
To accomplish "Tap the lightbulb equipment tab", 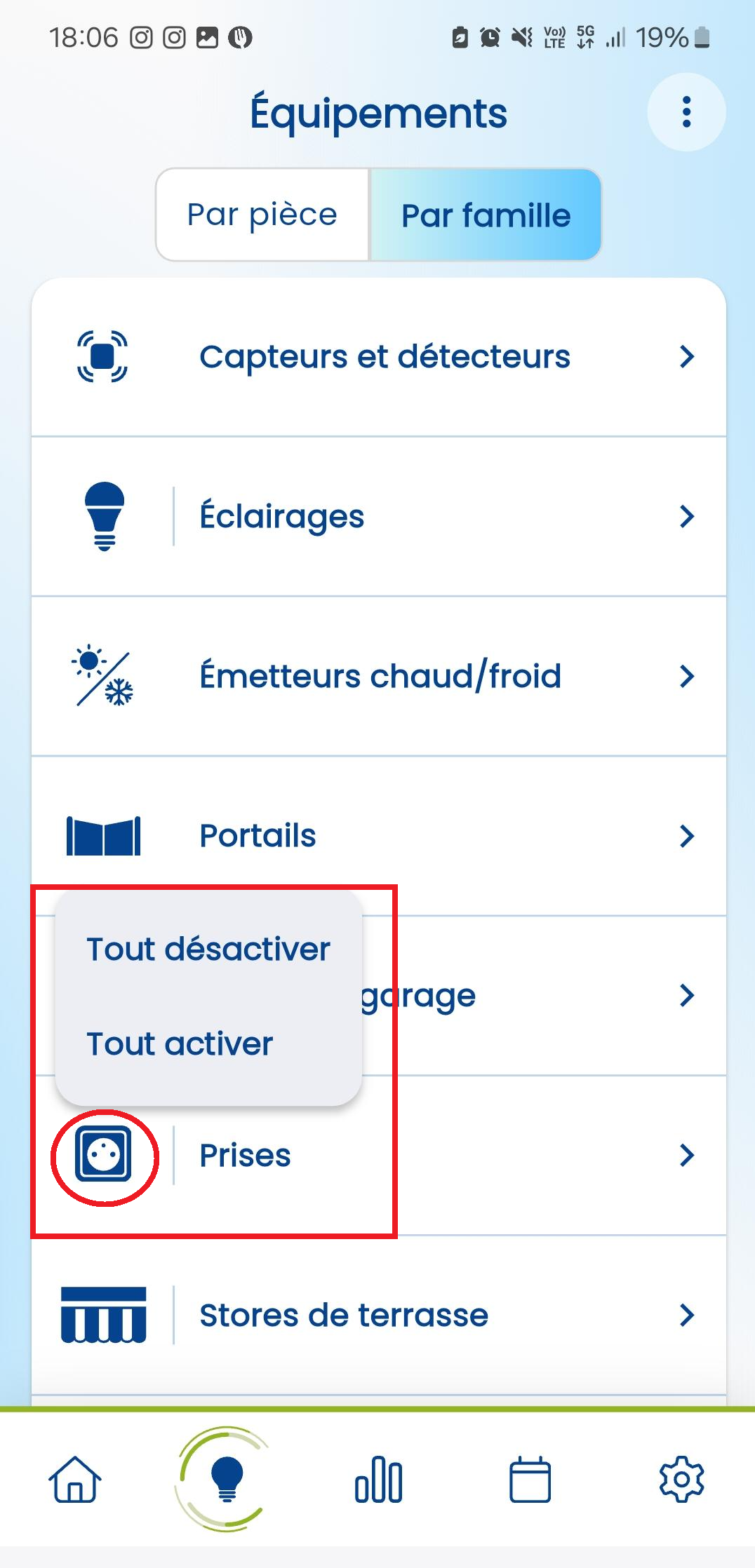I will click(226, 1479).
